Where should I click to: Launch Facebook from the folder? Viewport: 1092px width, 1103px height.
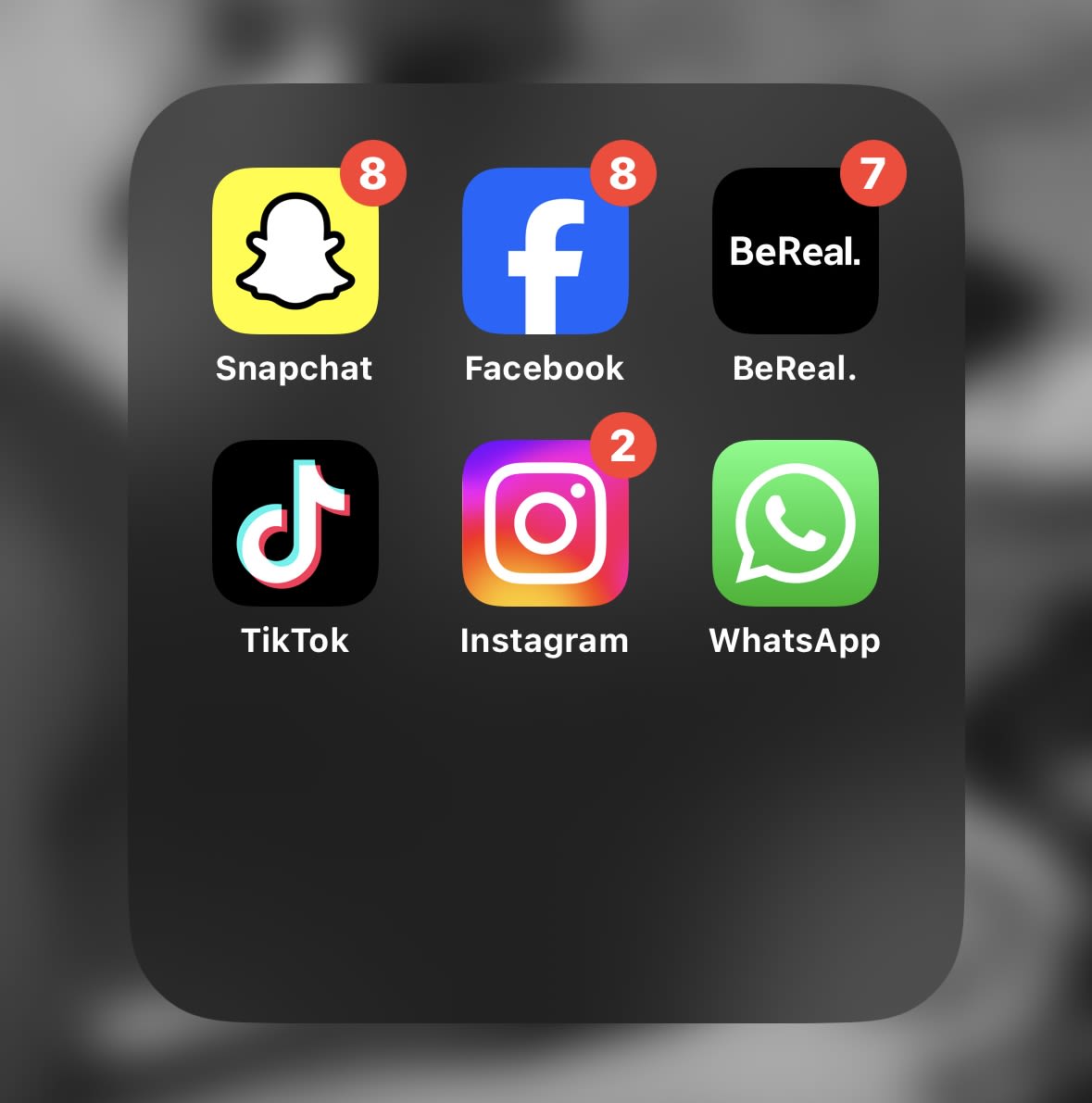tap(545, 251)
